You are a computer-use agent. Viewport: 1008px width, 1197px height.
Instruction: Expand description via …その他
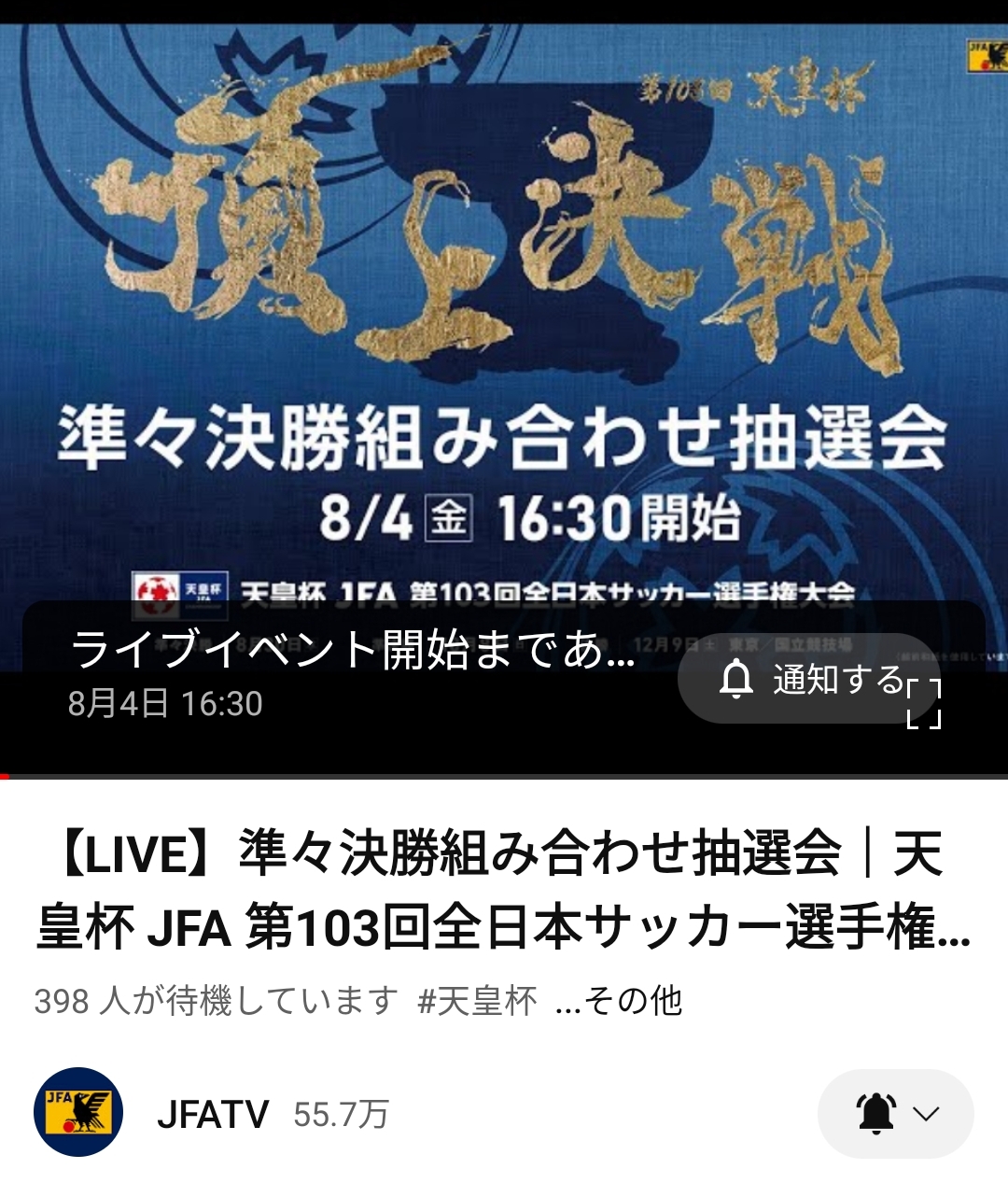620,1001
